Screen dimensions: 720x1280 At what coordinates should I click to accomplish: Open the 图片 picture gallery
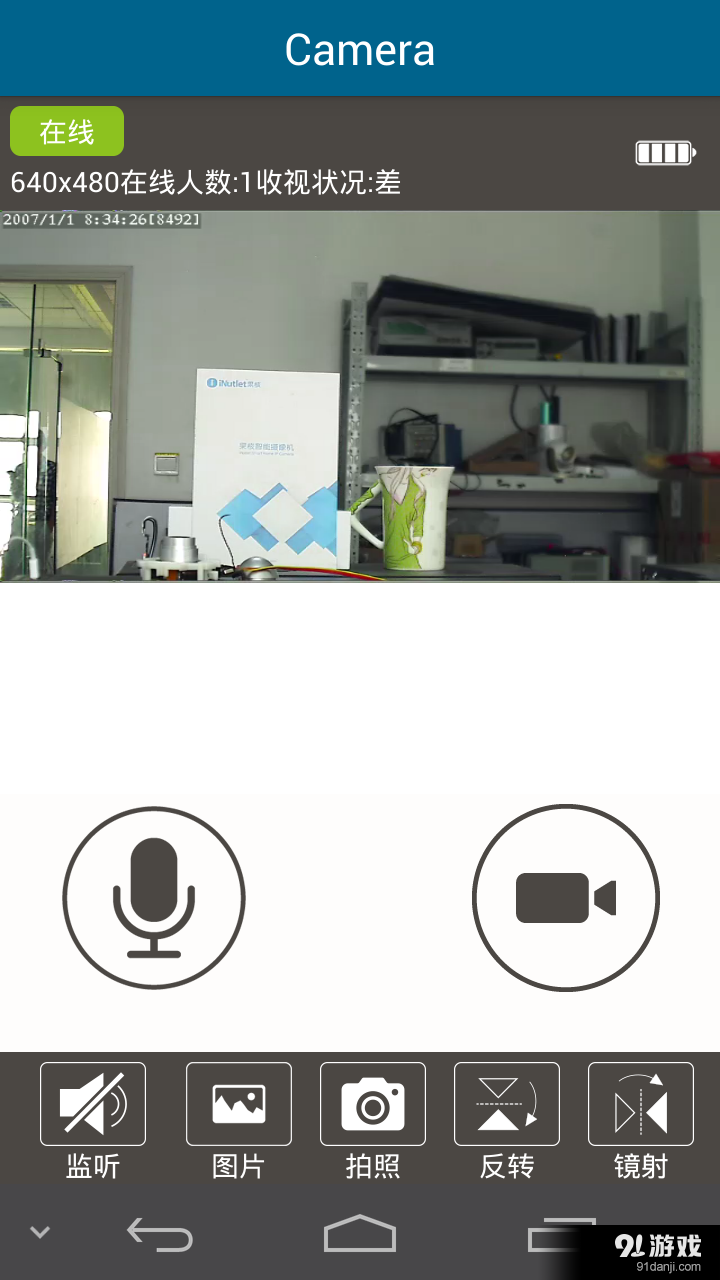(239, 1104)
